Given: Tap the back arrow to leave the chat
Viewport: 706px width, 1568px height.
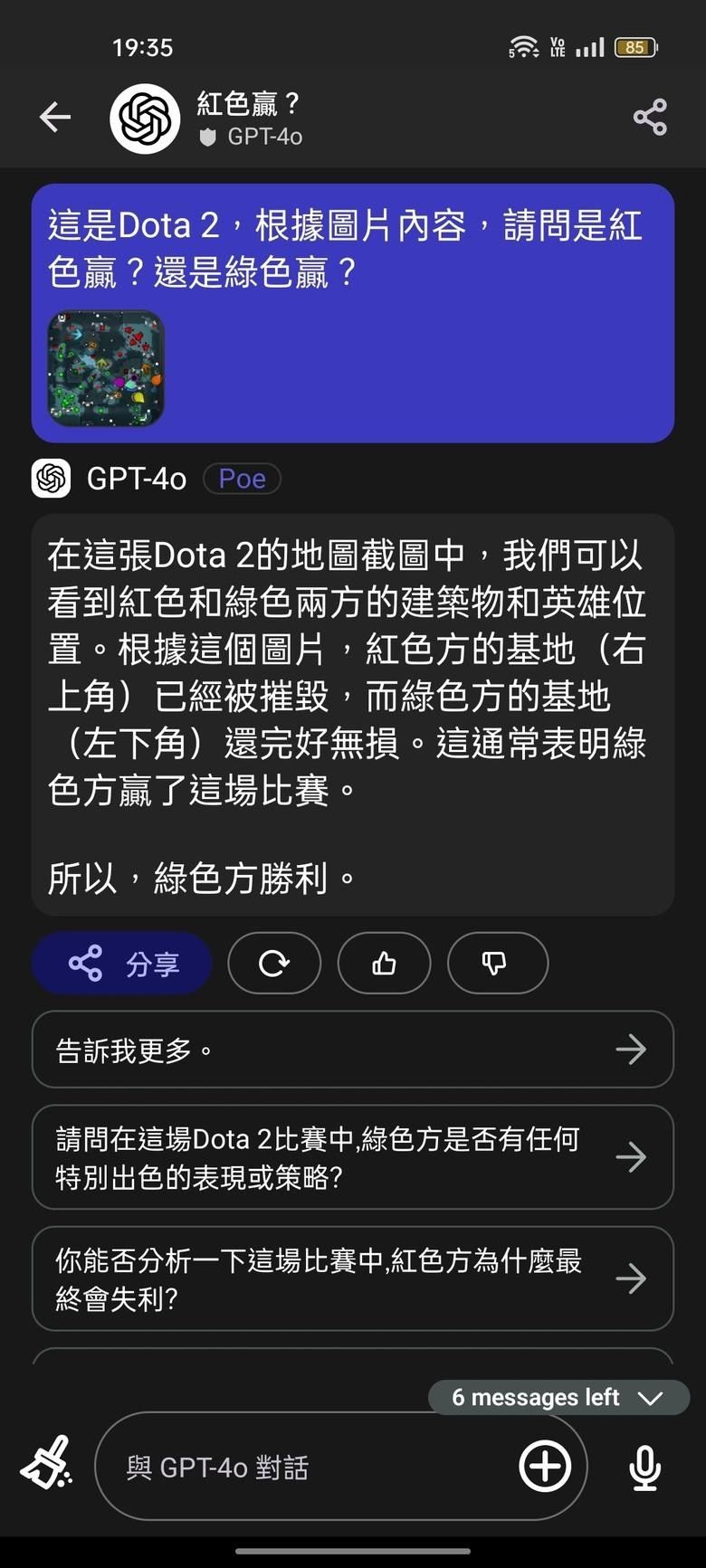Looking at the screenshot, I should [x=54, y=117].
